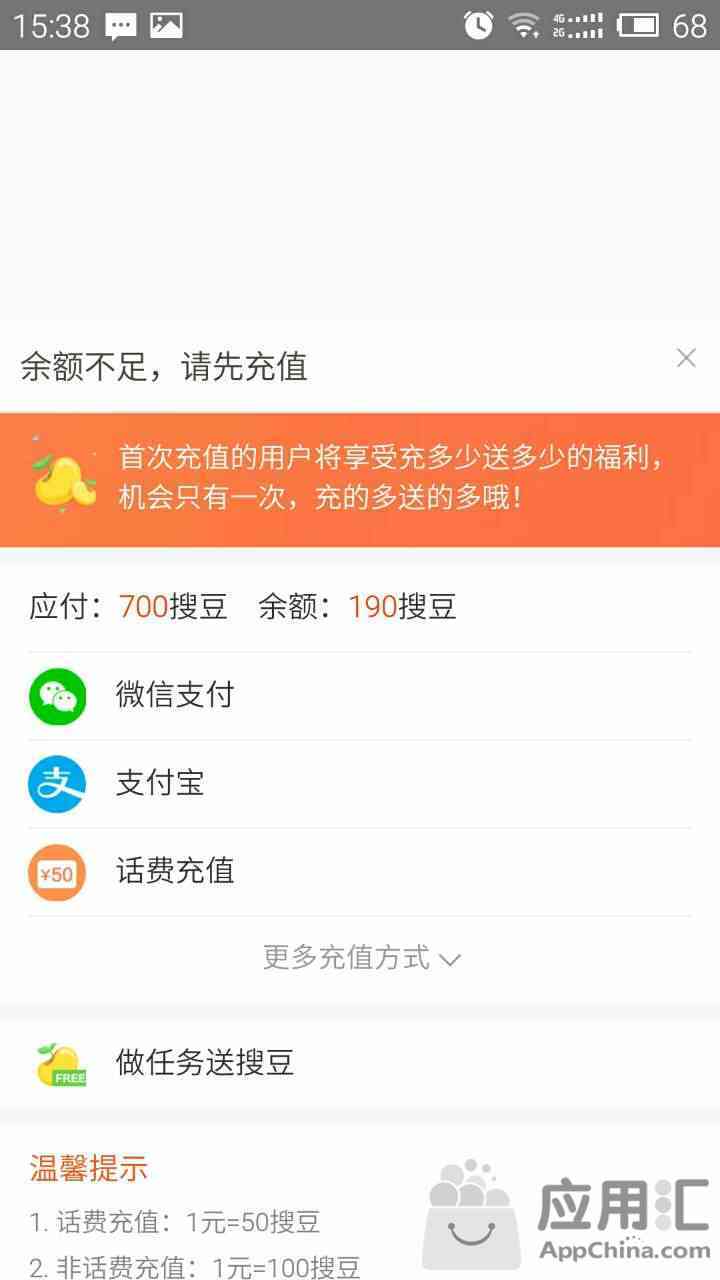Image resolution: width=720 pixels, height=1280 pixels.
Task: Tap the first-recharge bonus banner
Action: pyautogui.click(x=360, y=480)
